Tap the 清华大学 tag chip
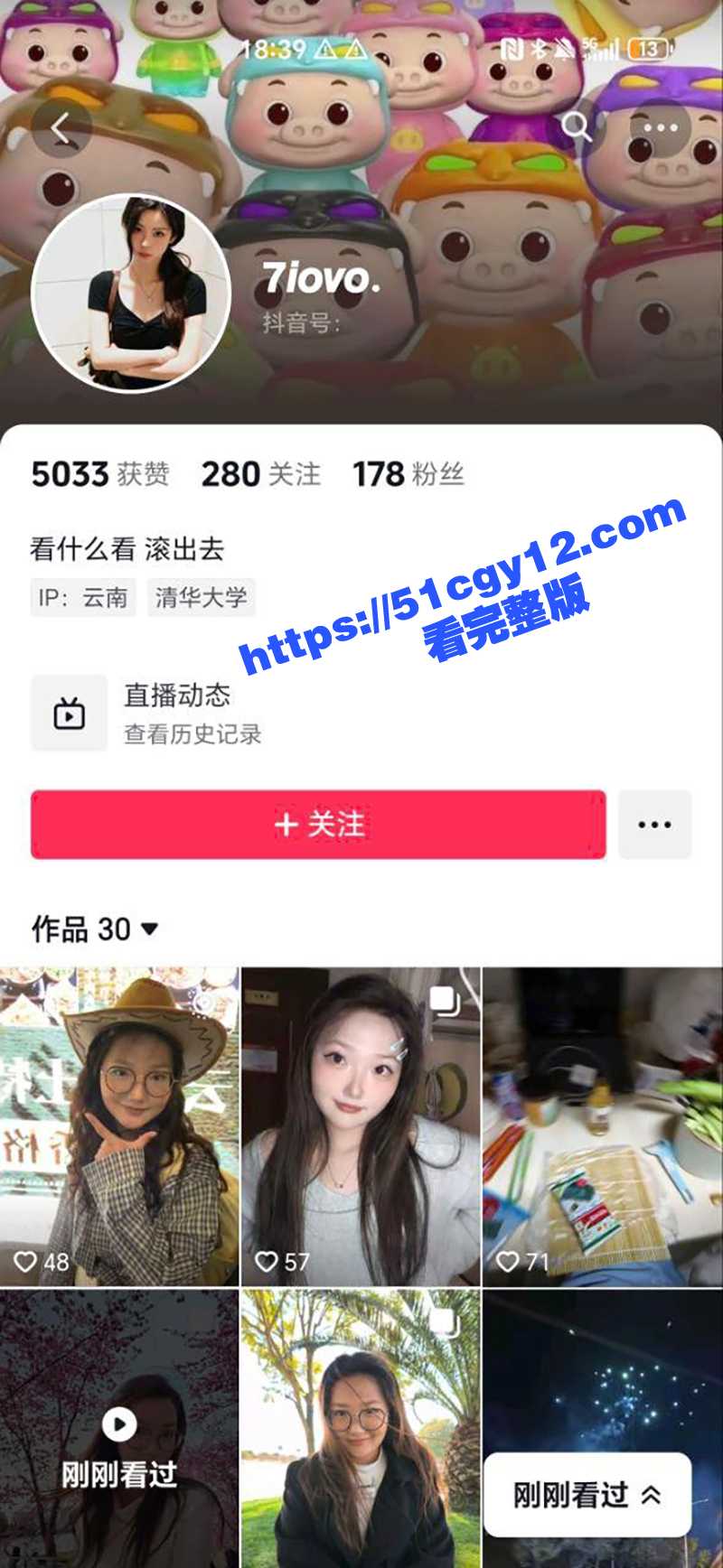Image resolution: width=723 pixels, height=1568 pixels. pyautogui.click(x=201, y=597)
